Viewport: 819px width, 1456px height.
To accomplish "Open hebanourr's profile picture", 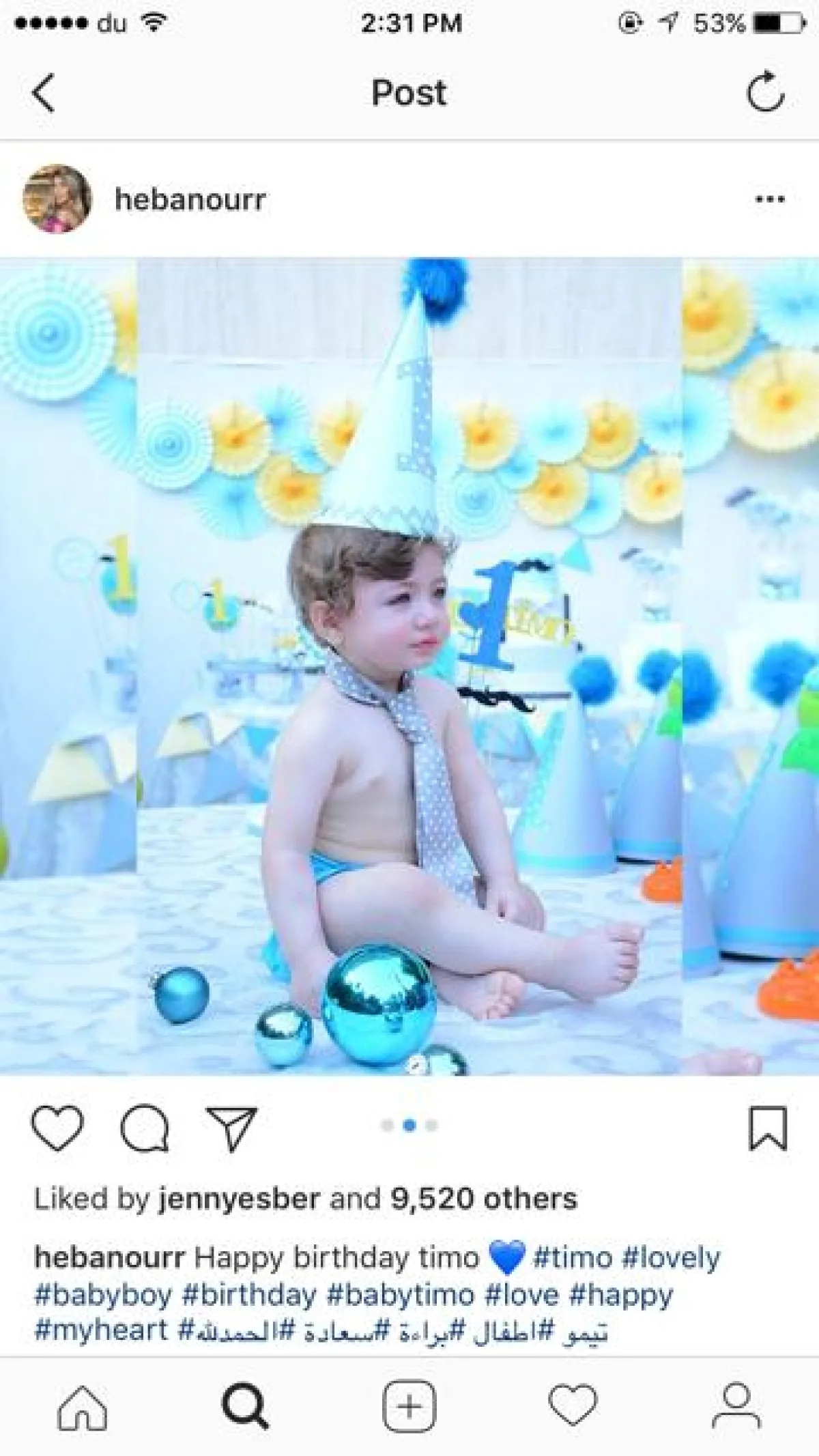I will click(x=57, y=199).
